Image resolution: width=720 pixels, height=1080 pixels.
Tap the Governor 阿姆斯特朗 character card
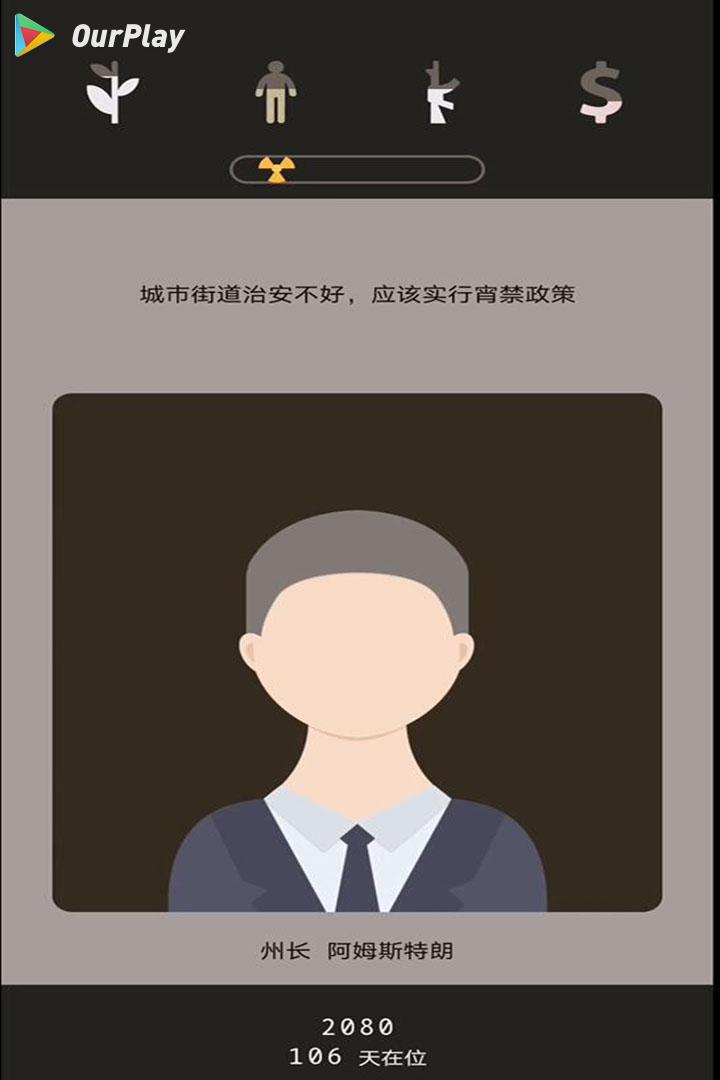357,652
